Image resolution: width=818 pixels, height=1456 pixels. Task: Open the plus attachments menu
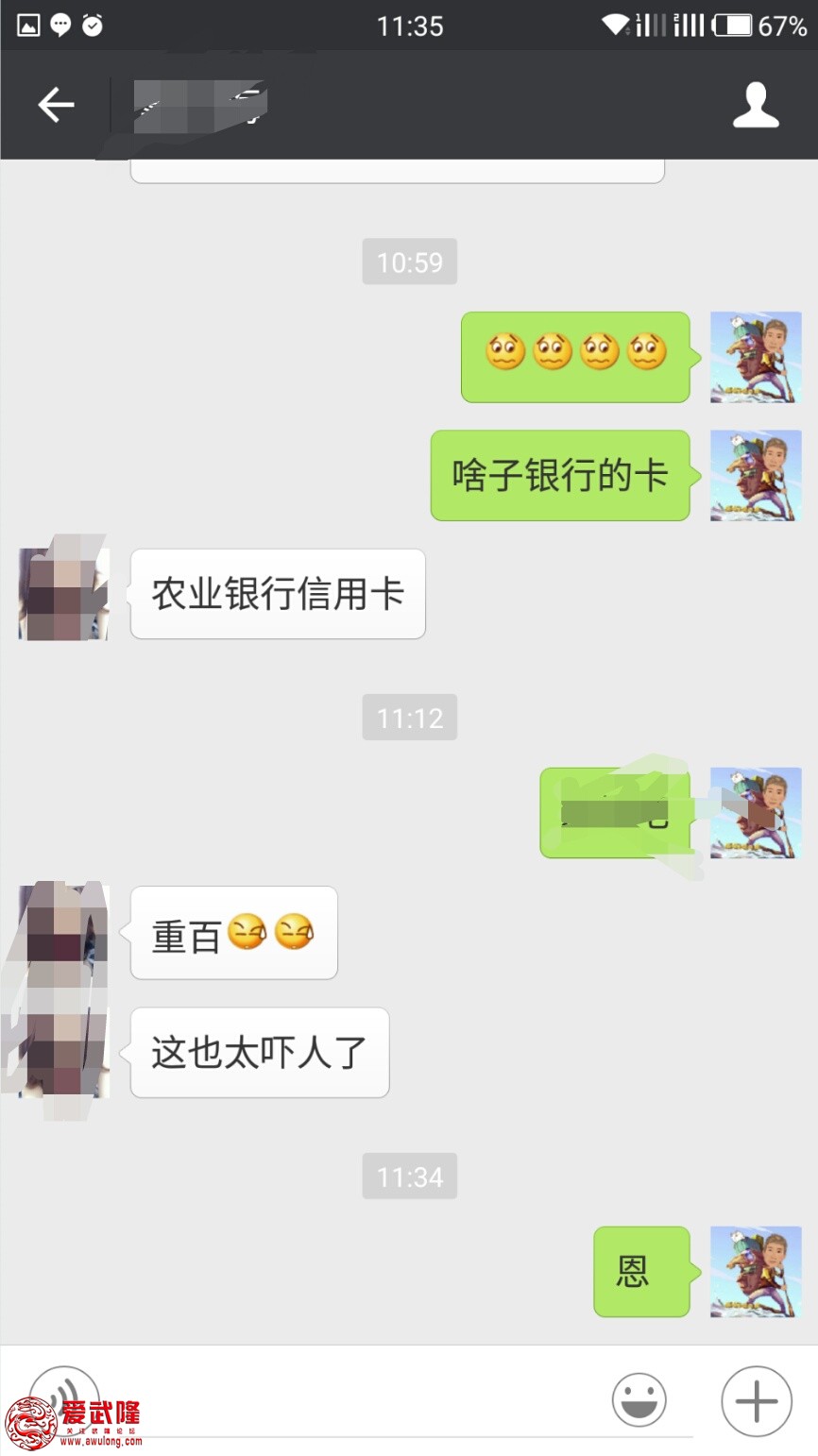click(756, 1400)
